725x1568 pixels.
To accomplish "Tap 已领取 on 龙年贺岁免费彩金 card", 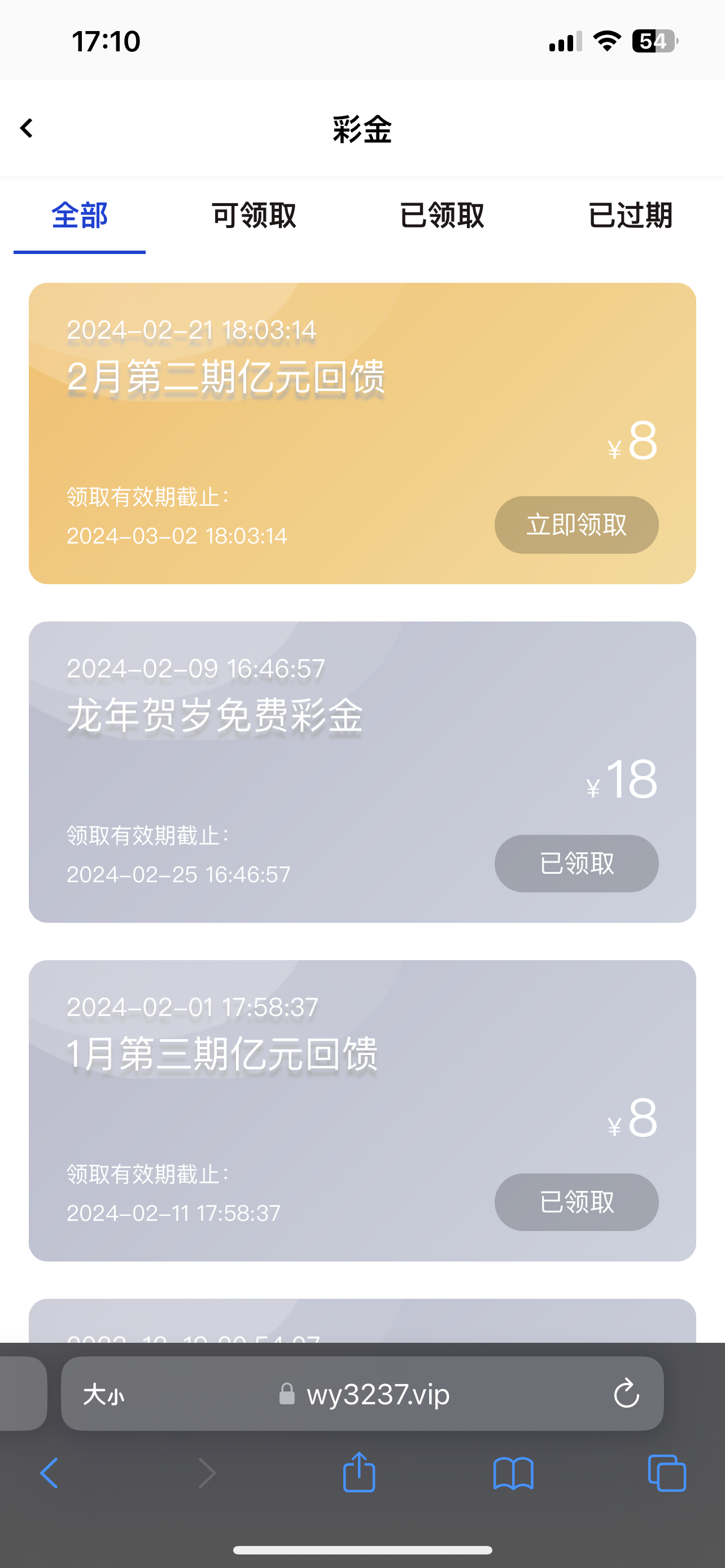I will click(x=576, y=863).
